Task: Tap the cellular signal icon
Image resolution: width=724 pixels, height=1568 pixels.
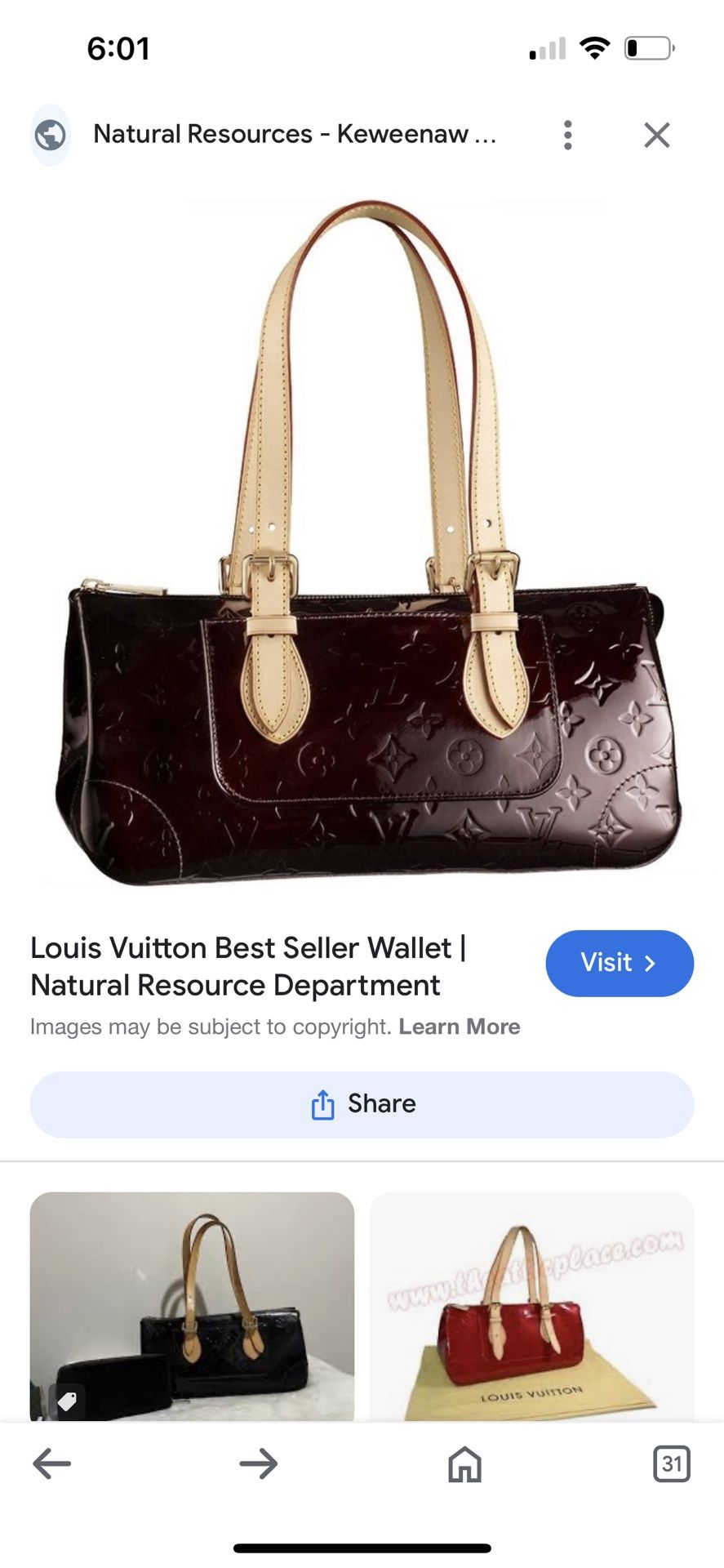Action: point(548,47)
